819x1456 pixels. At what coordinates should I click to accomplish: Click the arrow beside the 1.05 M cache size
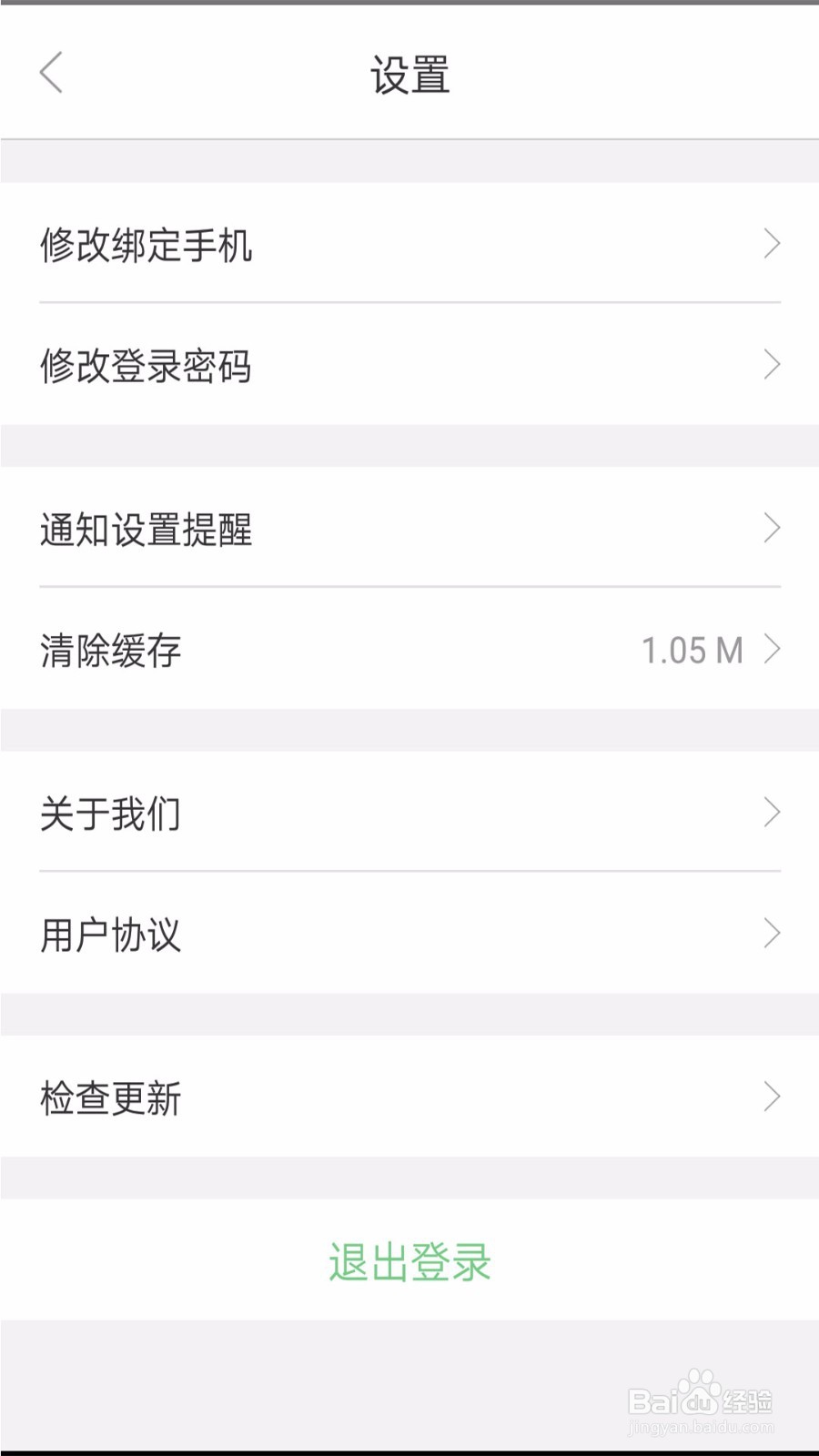click(773, 650)
